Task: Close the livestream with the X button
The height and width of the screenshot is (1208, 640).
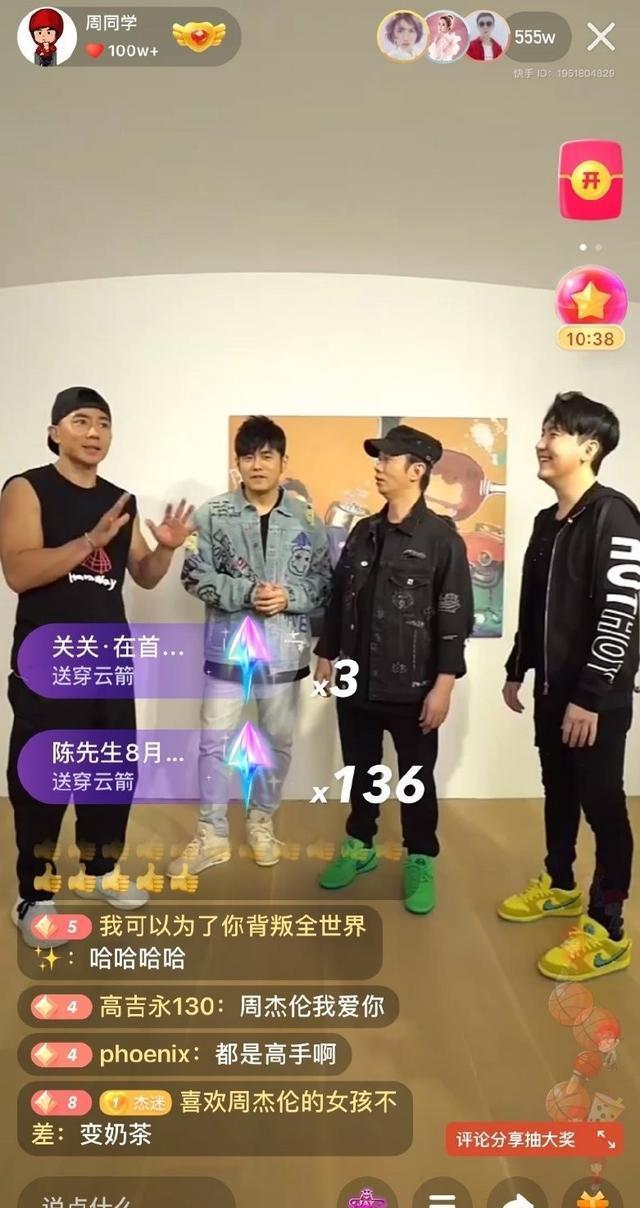Action: 600,38
